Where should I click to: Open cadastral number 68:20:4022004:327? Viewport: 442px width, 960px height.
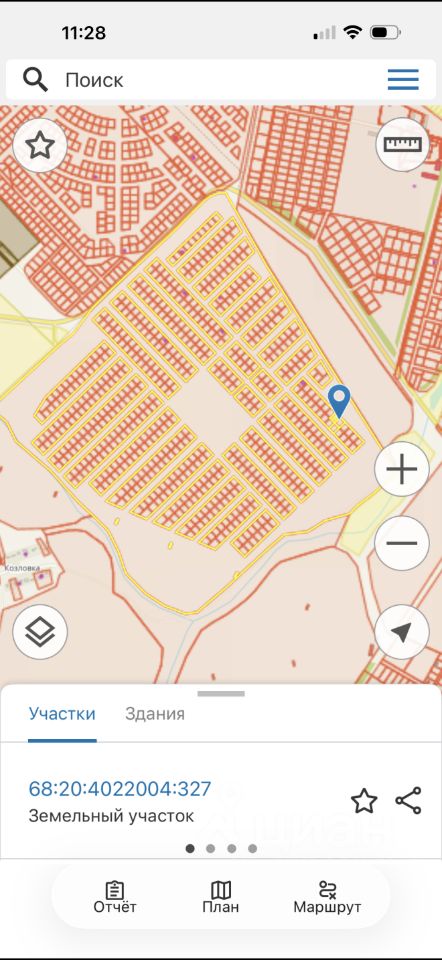120,789
